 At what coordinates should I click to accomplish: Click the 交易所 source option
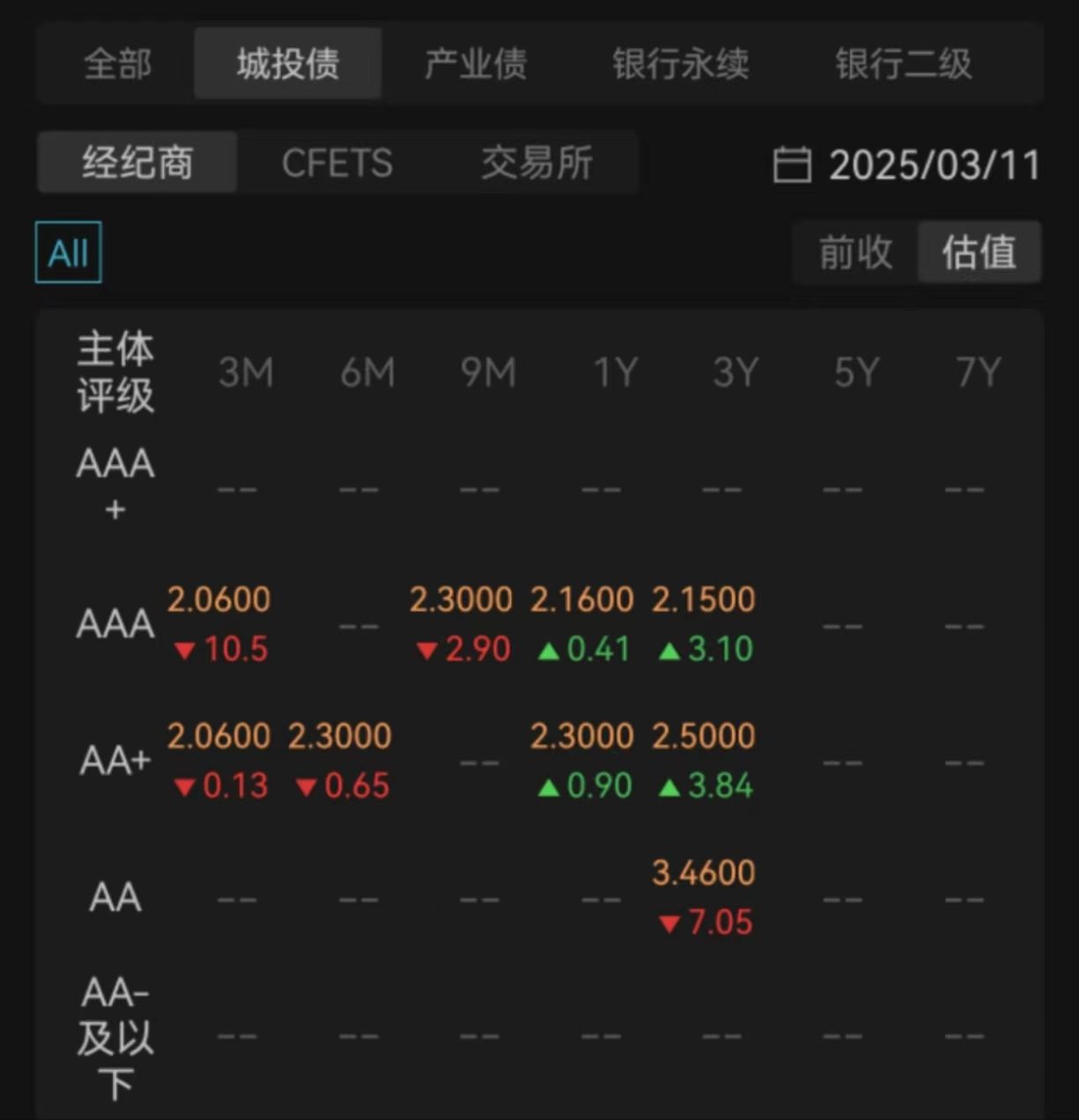point(538,164)
